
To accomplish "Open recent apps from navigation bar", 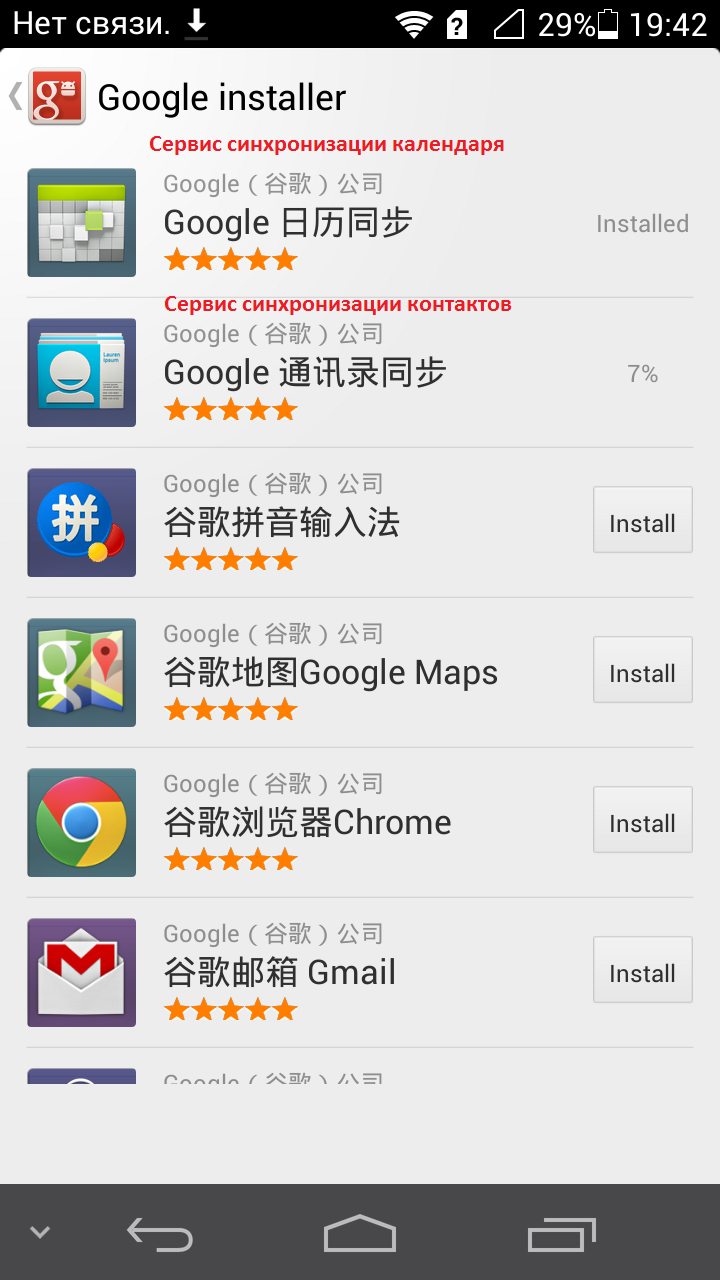I will pos(561,1233).
